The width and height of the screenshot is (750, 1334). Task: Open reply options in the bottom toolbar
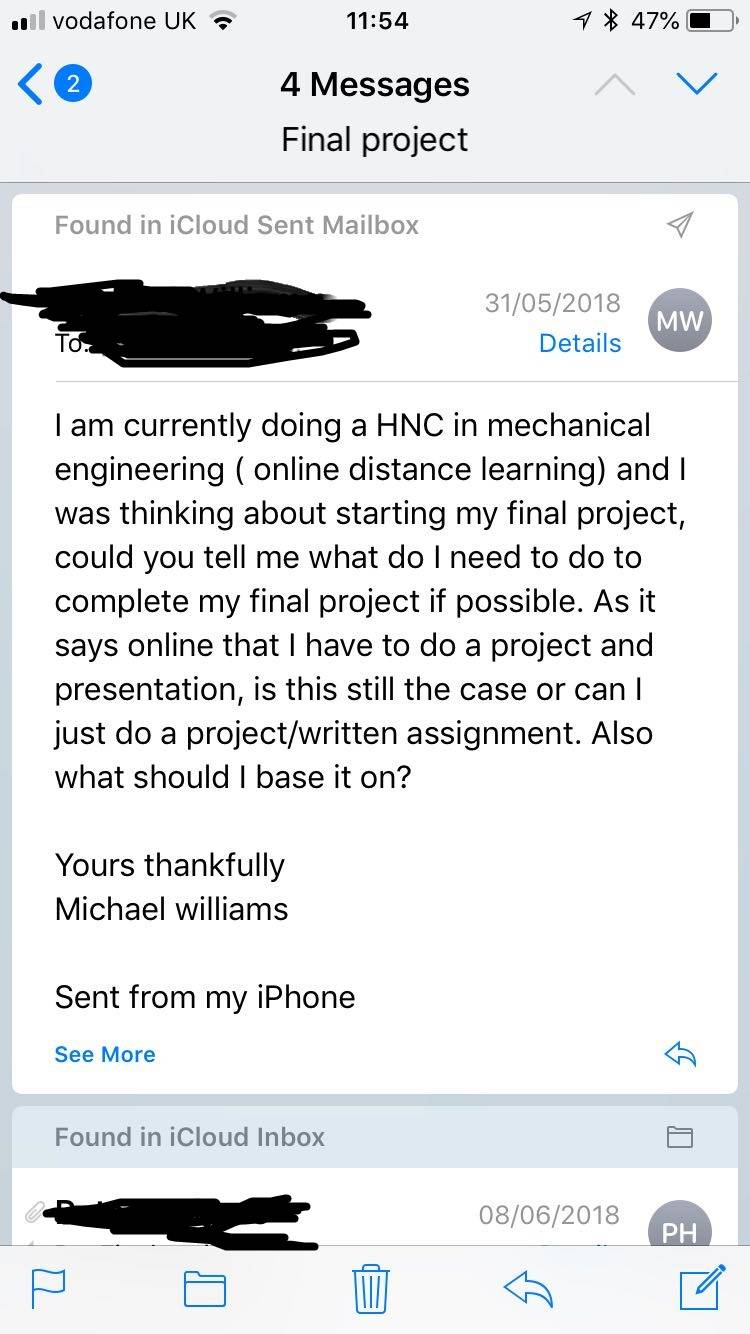(x=528, y=1288)
